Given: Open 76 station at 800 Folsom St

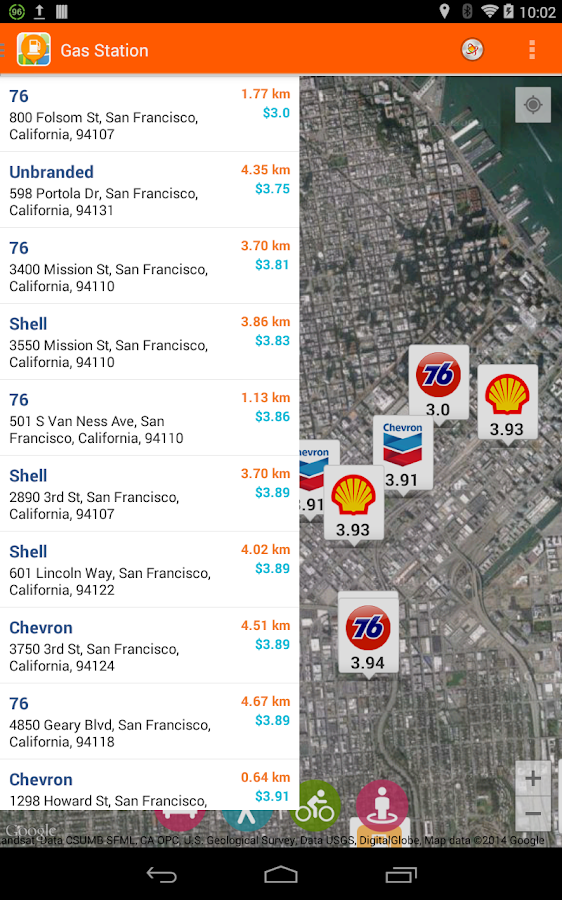Looking at the screenshot, I should (x=149, y=114).
